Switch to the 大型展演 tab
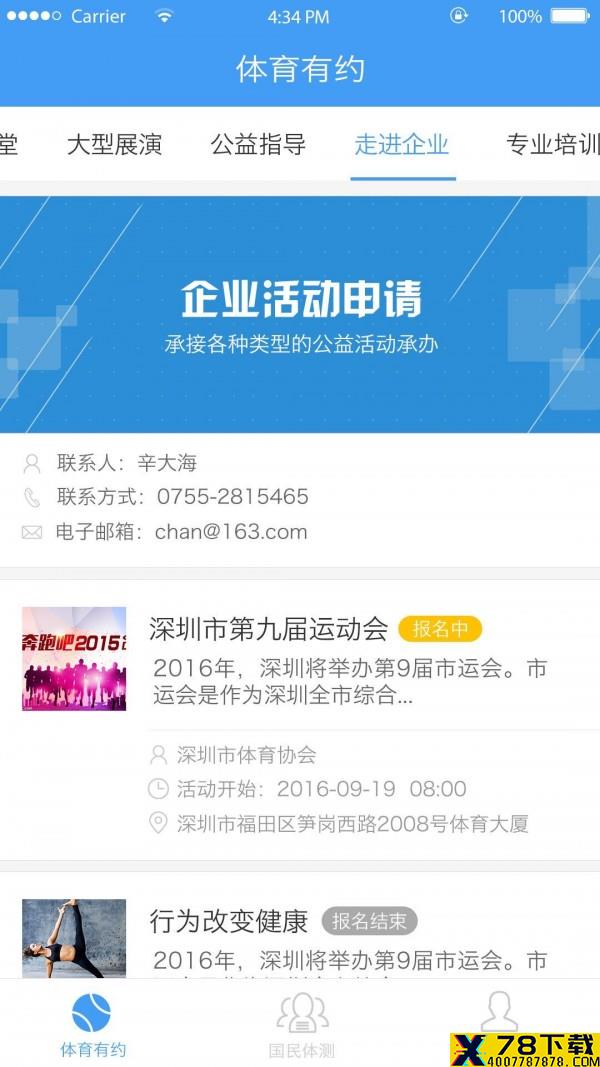The width and height of the screenshot is (600, 1067). click(x=114, y=144)
